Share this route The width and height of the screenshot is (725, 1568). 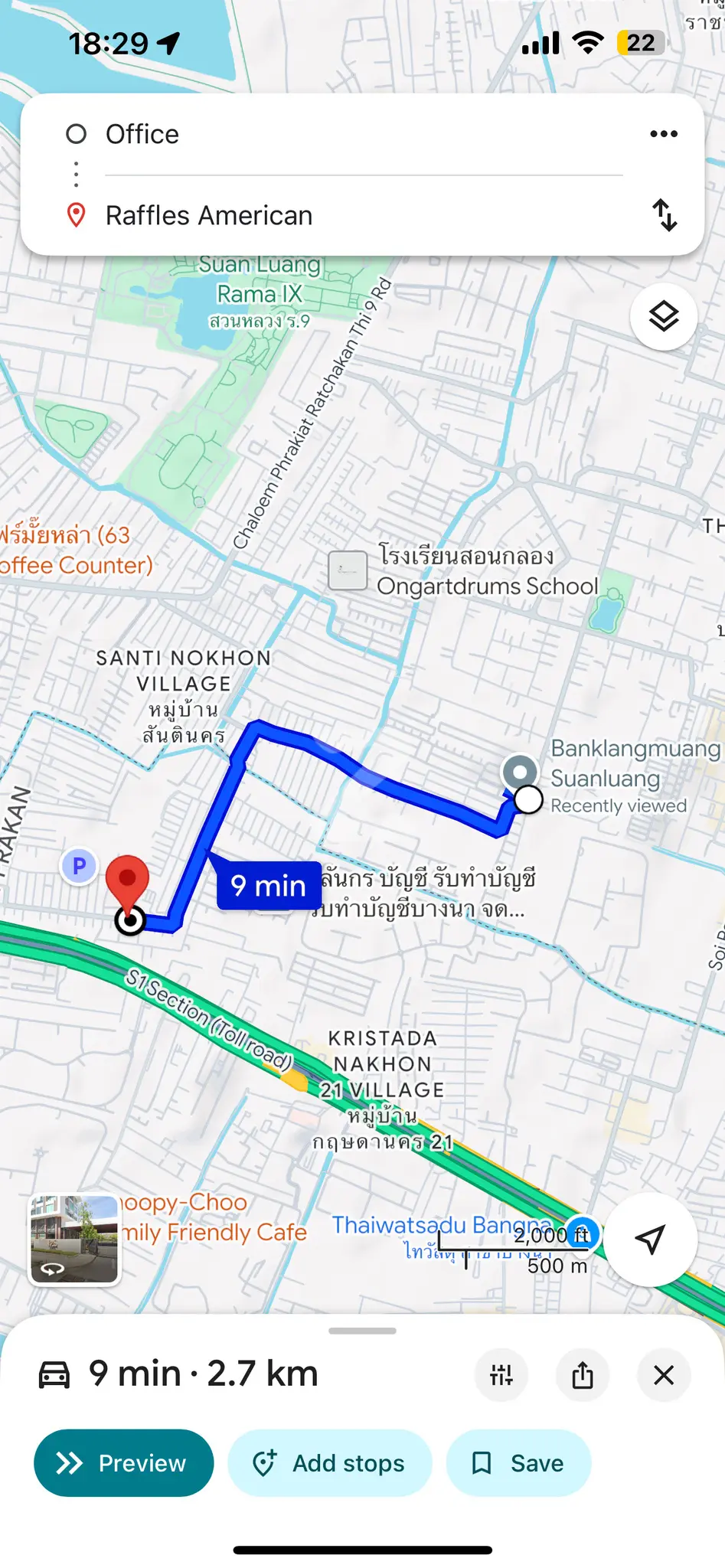(583, 1375)
